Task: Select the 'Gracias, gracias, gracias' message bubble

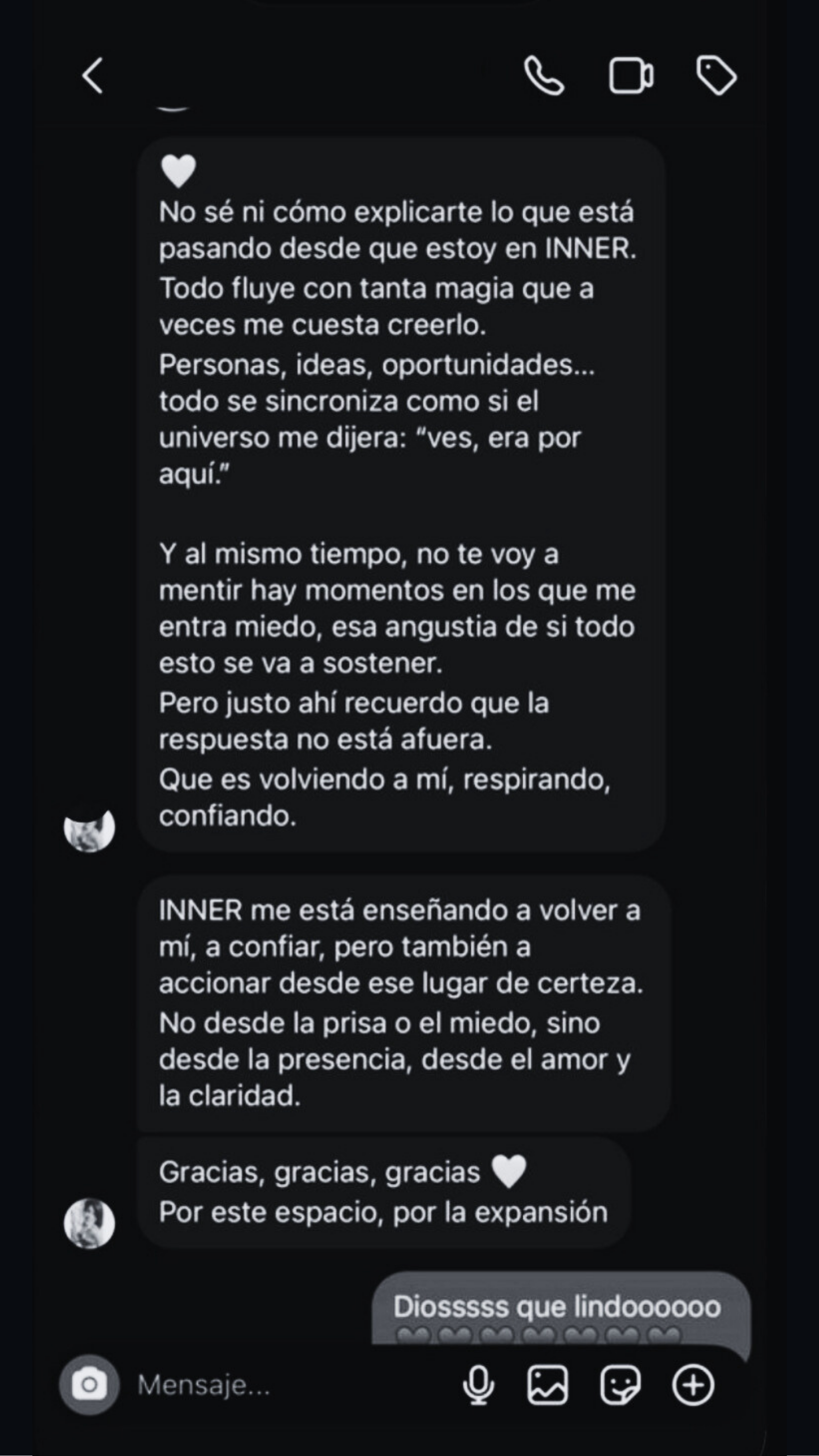Action: pos(384,1198)
